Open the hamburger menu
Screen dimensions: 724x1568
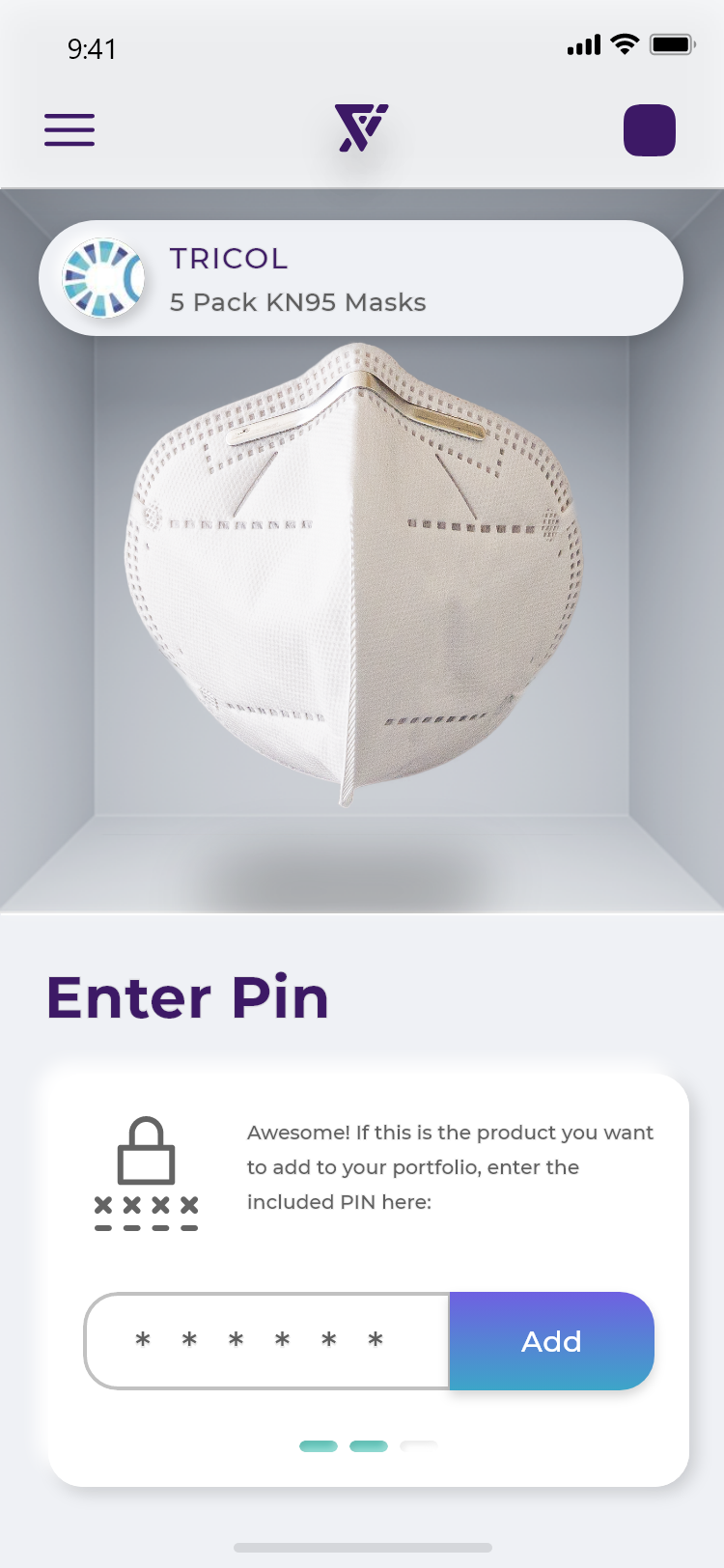[x=70, y=129]
